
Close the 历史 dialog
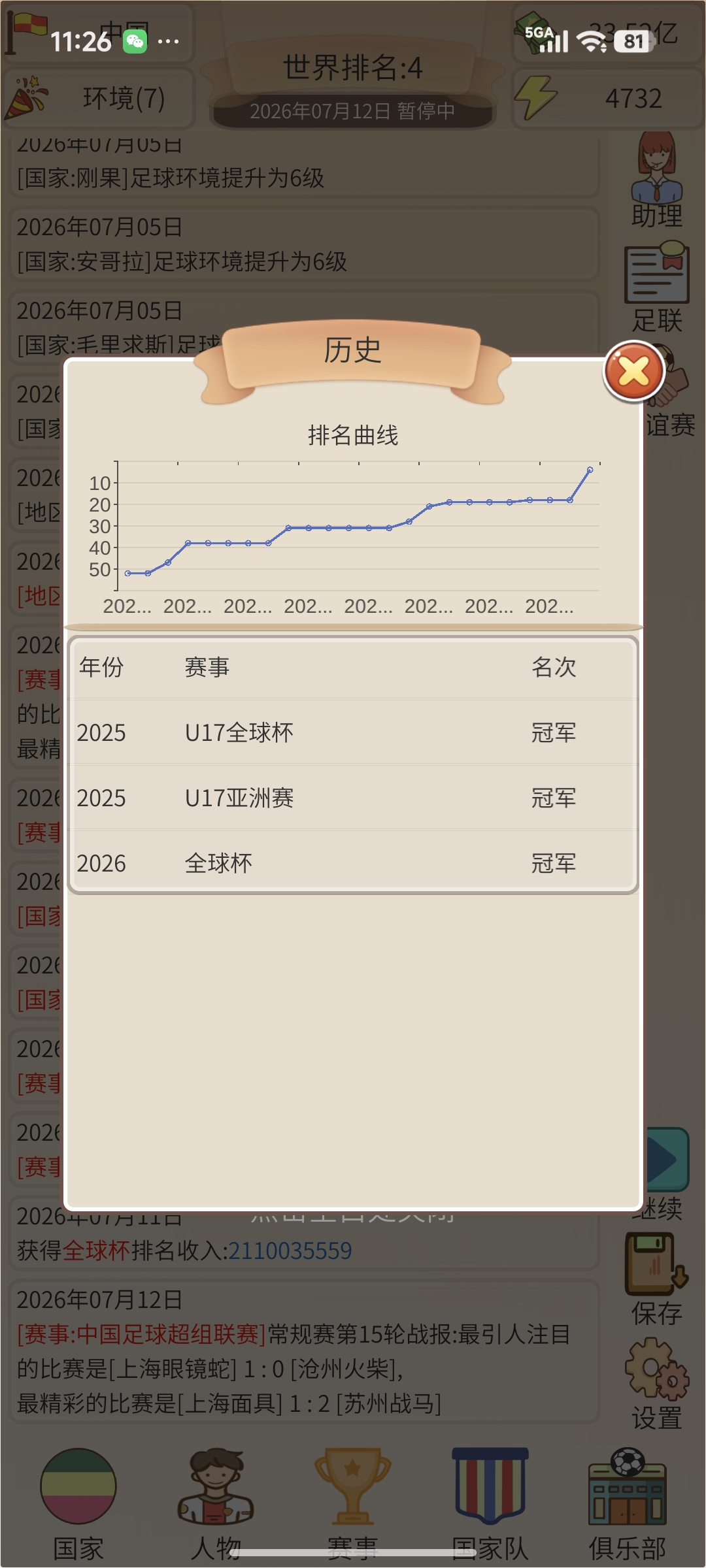coord(633,371)
